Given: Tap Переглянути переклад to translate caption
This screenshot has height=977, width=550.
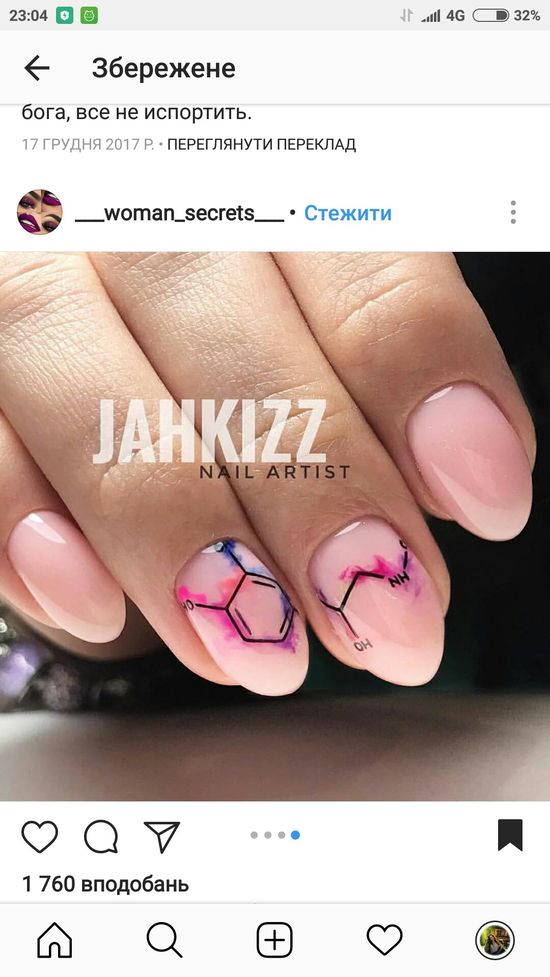Looking at the screenshot, I should [x=262, y=145].
